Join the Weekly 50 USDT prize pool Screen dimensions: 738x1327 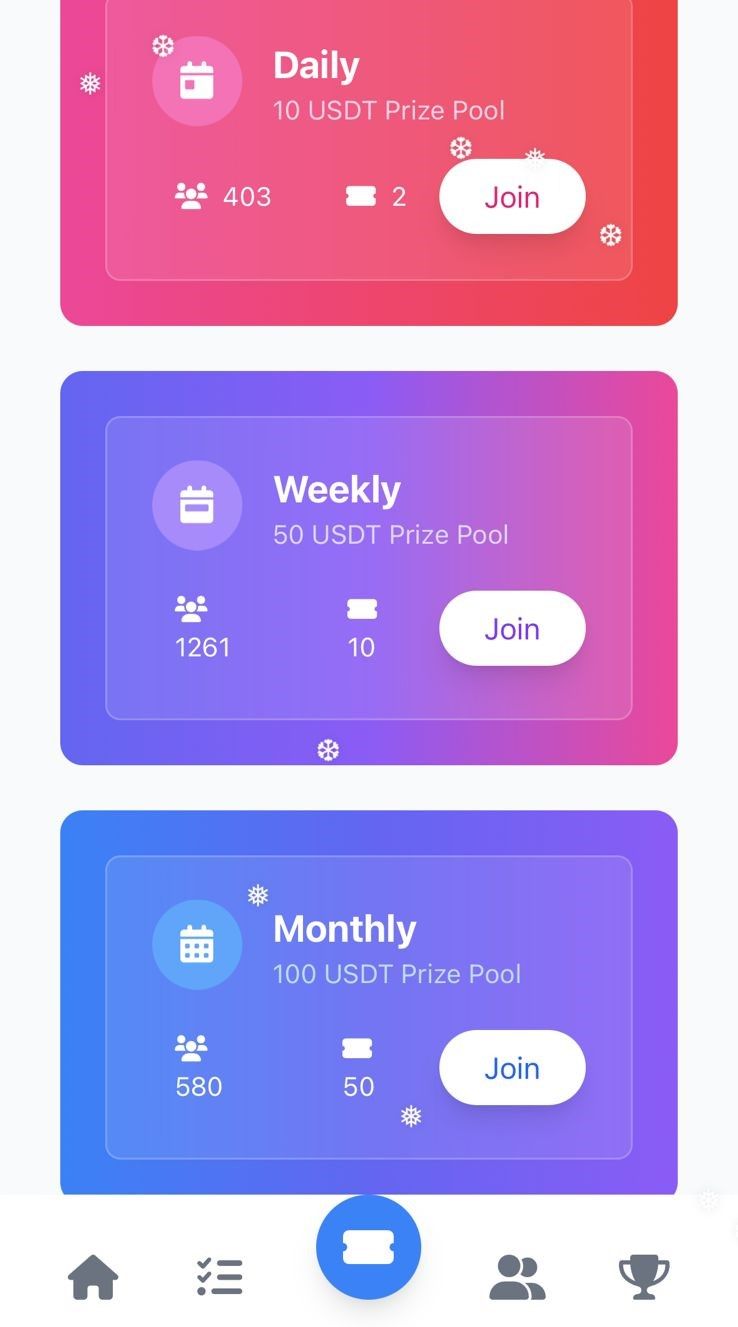[512, 629]
